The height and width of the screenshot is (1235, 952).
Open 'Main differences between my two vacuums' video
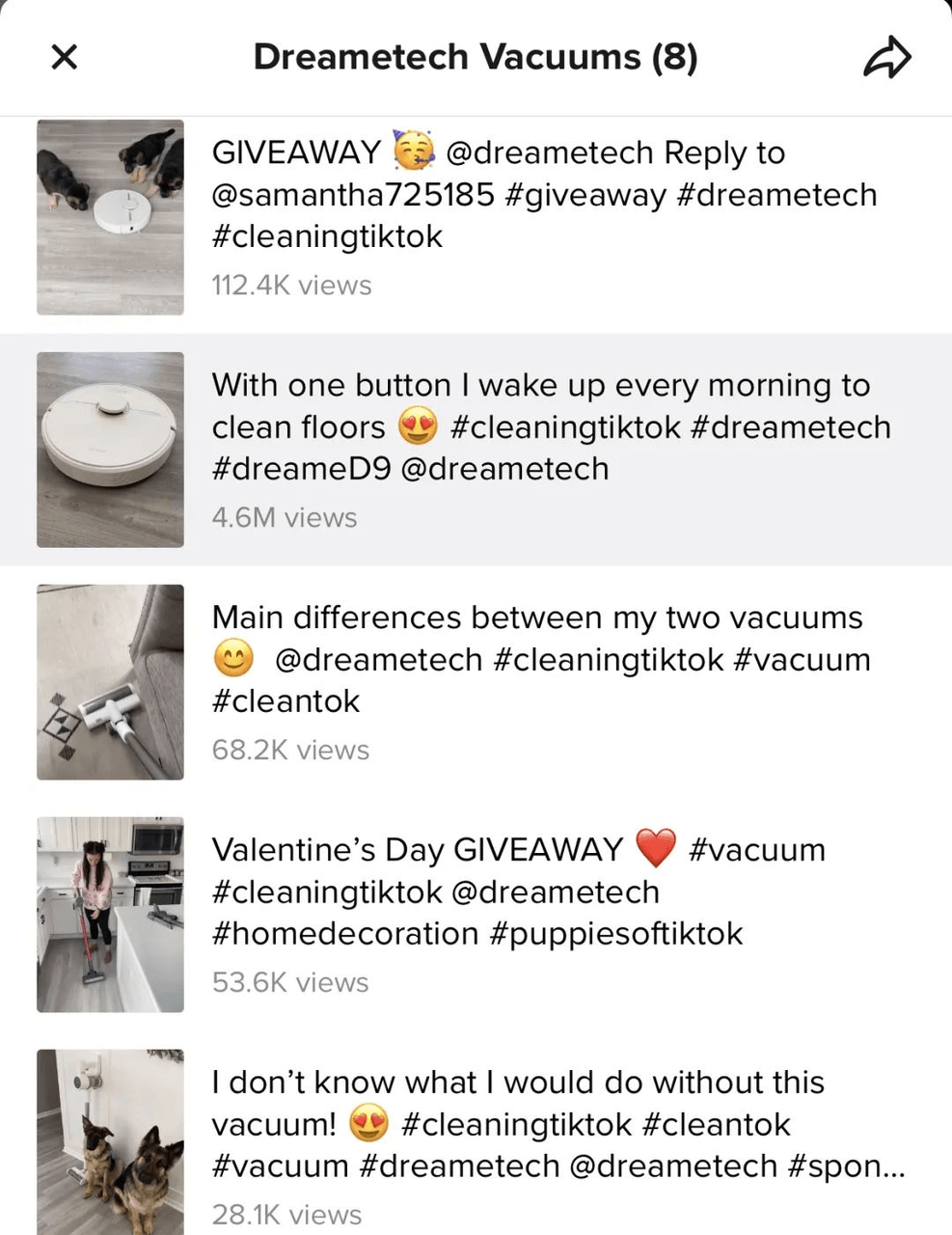[110, 682]
